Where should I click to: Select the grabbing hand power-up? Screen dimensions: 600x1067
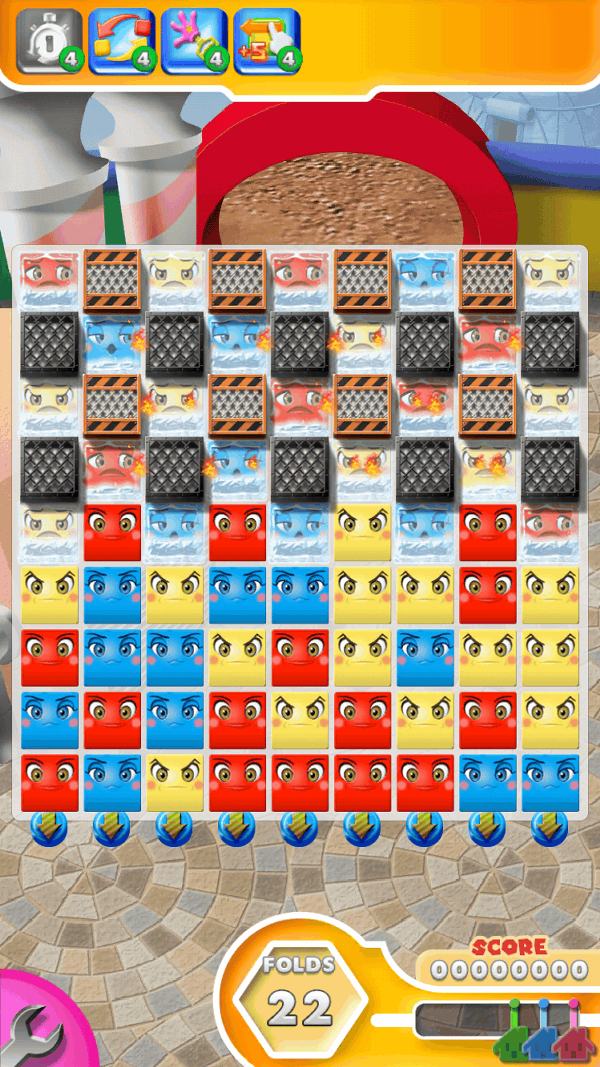click(194, 41)
